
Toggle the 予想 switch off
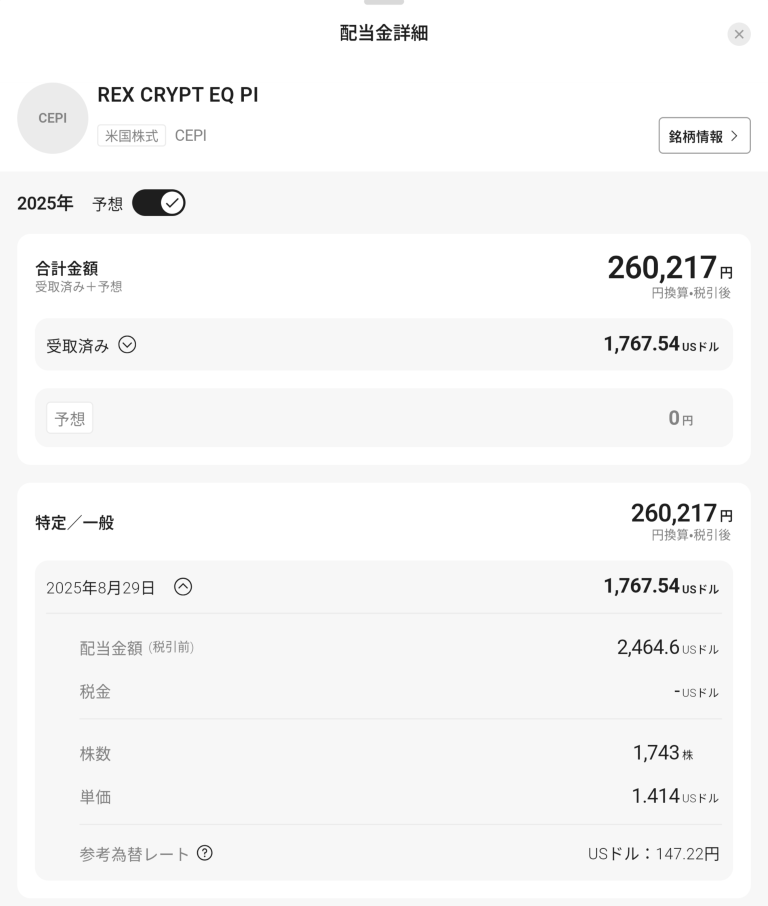click(x=158, y=203)
